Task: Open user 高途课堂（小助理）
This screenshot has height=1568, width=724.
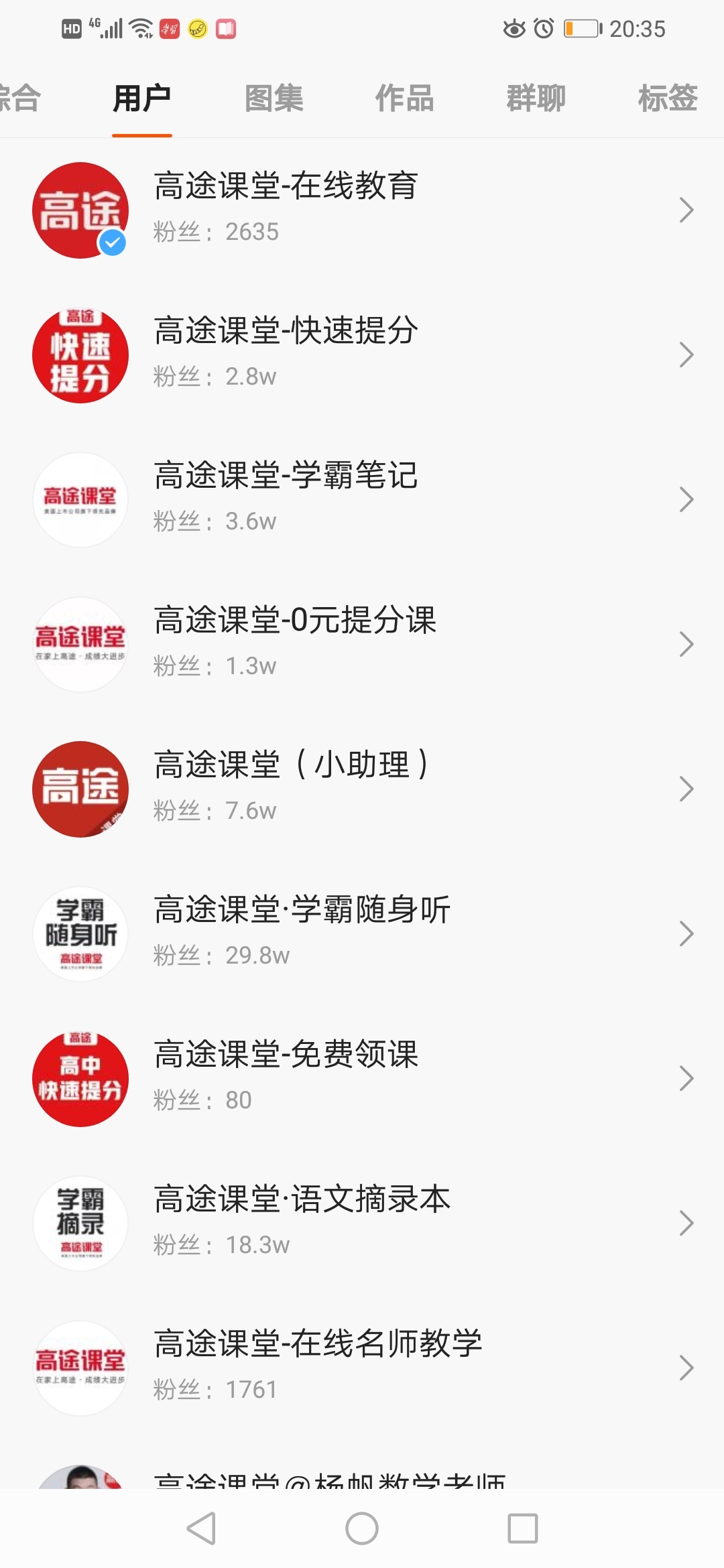Action: (x=362, y=789)
